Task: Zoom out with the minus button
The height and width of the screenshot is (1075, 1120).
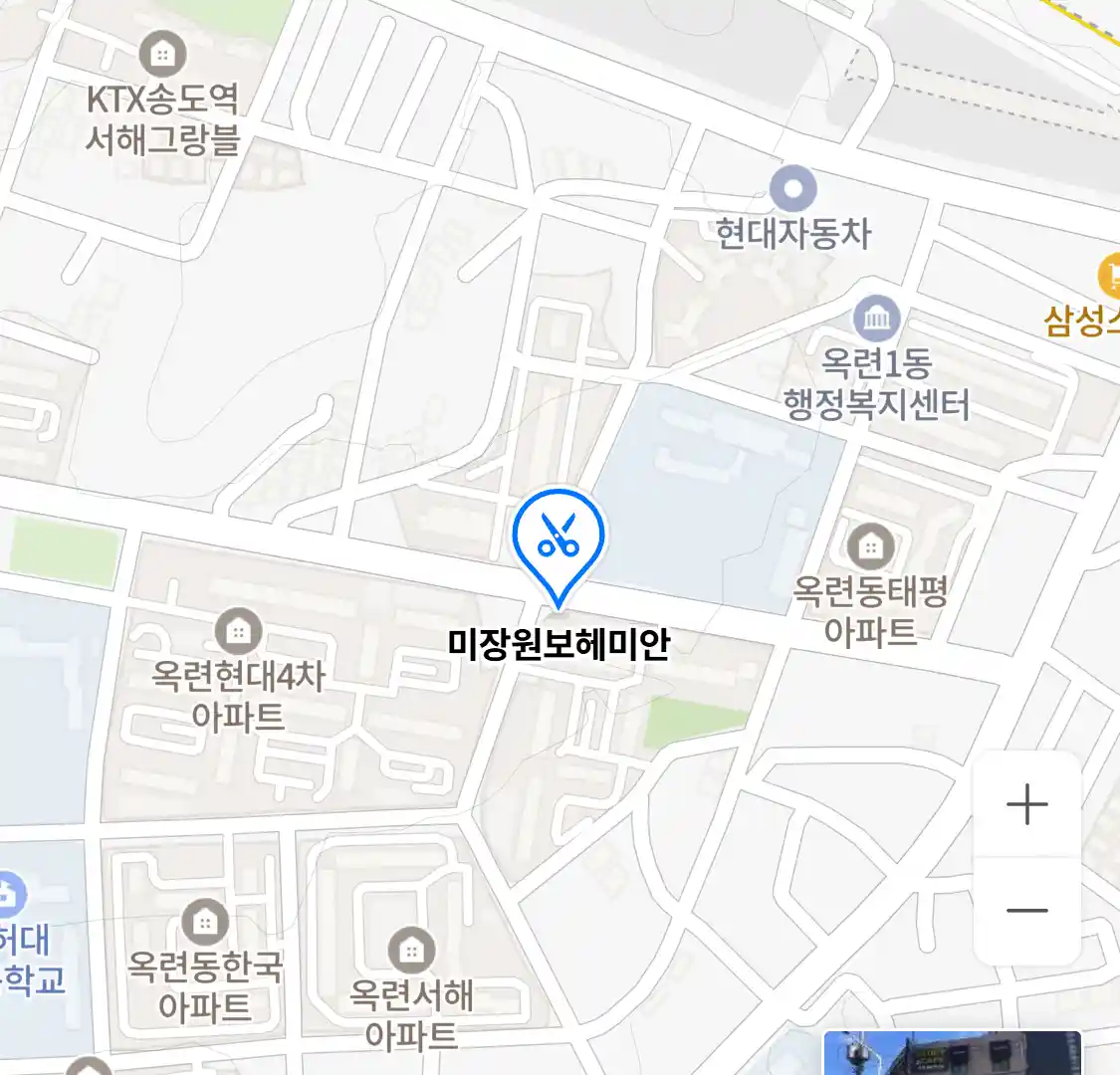Action: coord(1026,910)
